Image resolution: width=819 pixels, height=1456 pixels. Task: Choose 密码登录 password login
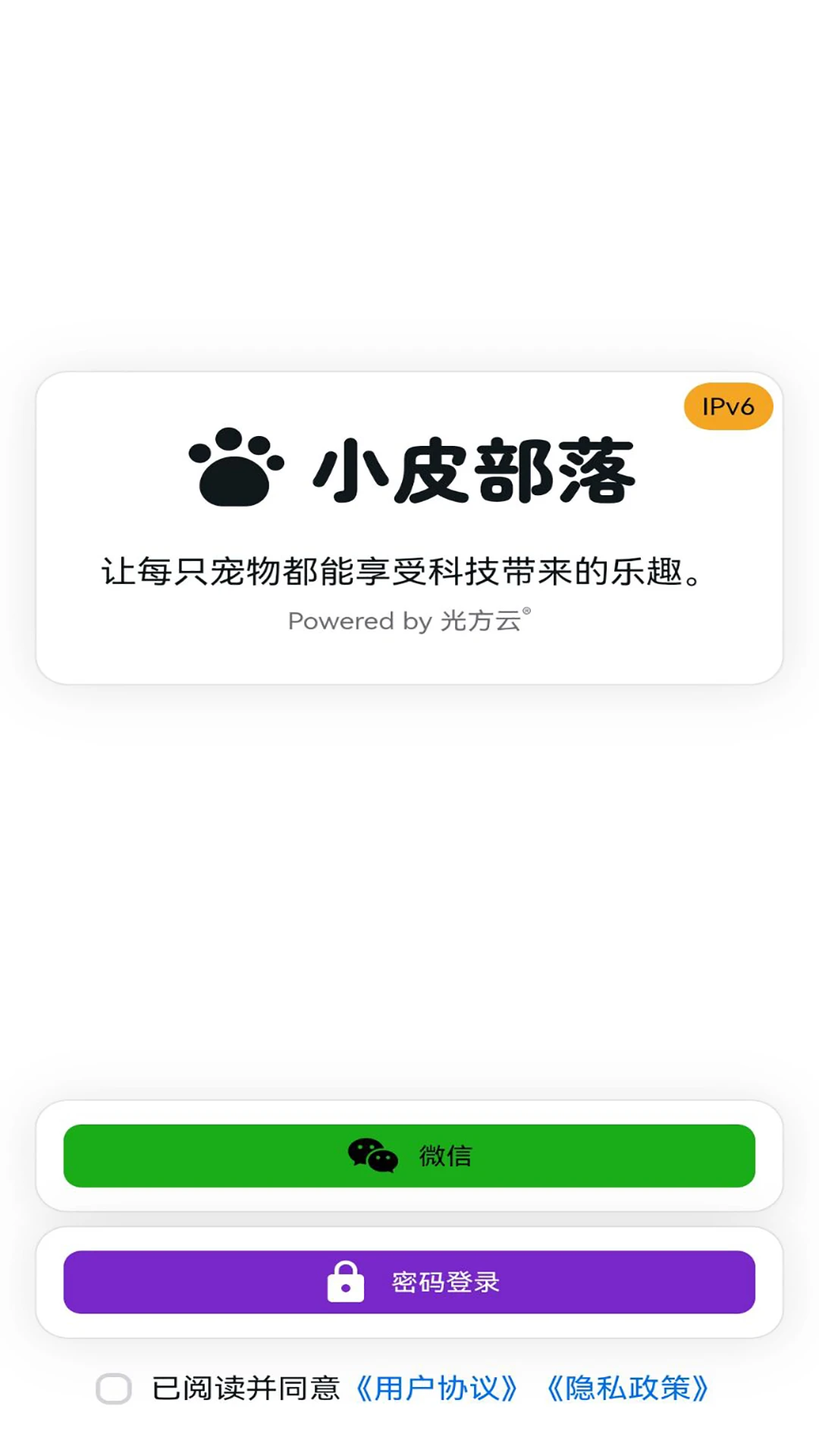409,1282
